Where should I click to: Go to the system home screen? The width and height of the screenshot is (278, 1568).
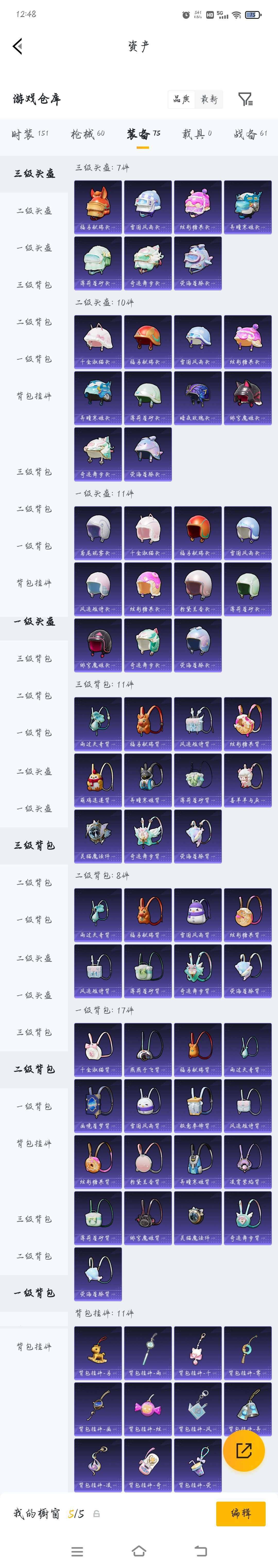point(139,1550)
